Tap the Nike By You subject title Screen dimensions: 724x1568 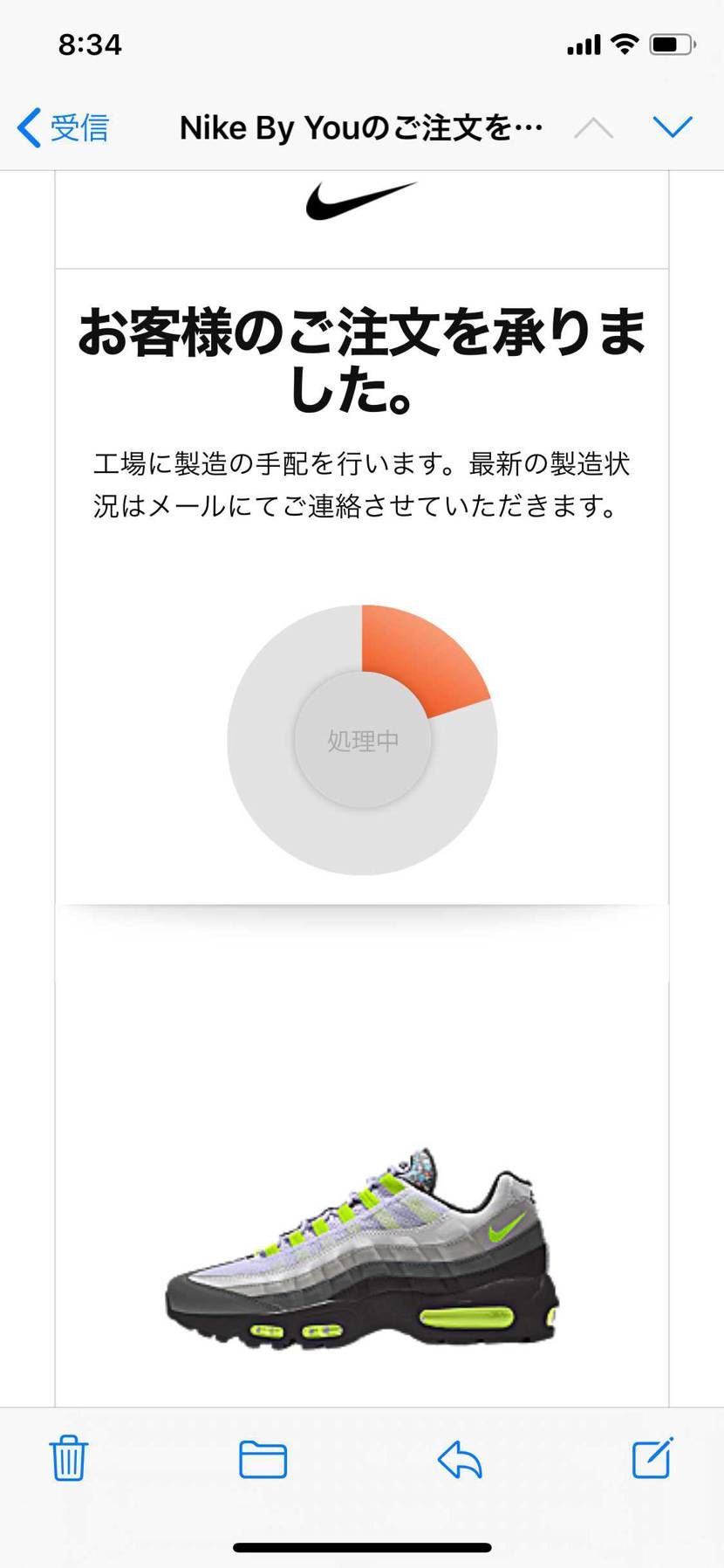[x=360, y=127]
